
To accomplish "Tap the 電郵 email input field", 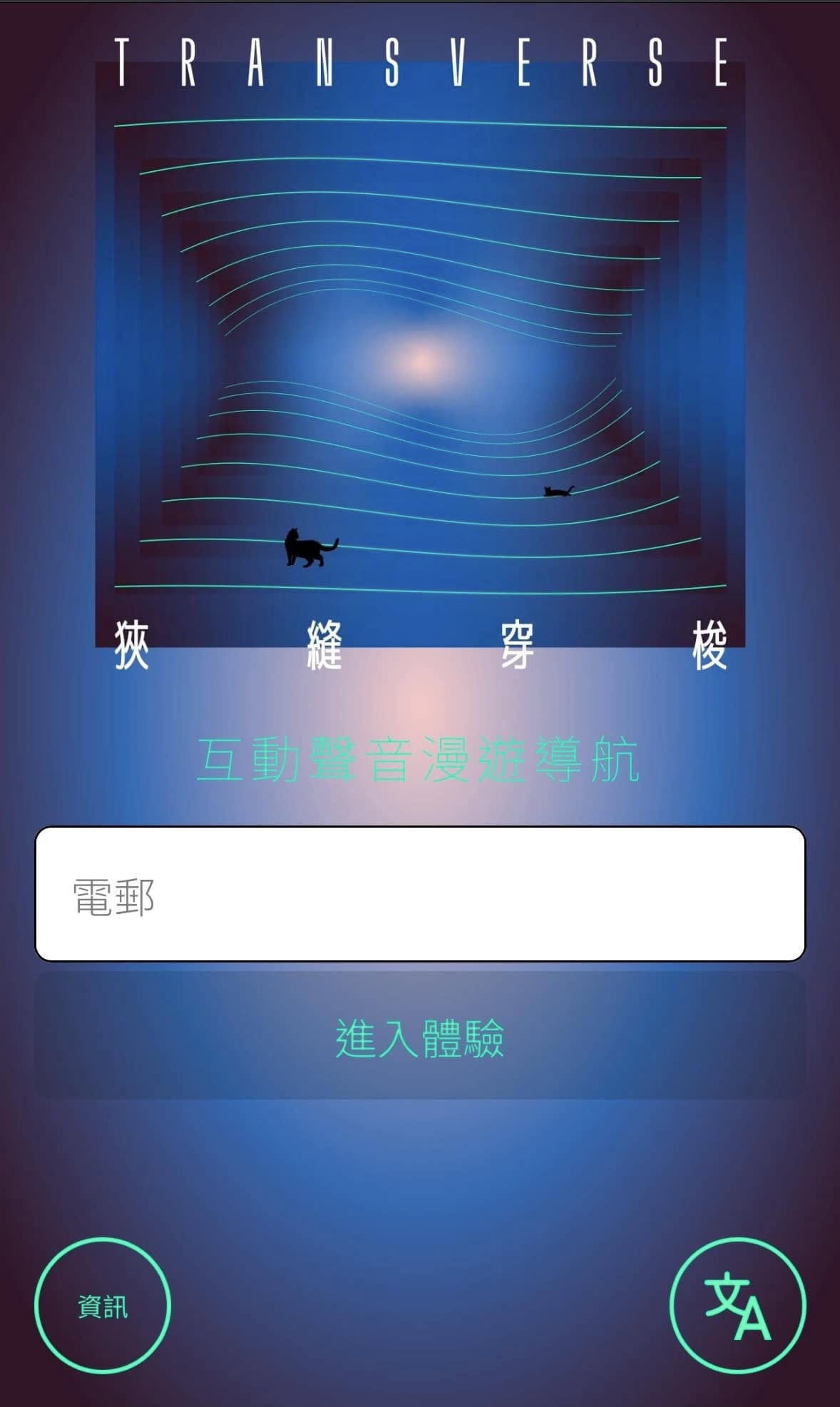I will (420, 894).
